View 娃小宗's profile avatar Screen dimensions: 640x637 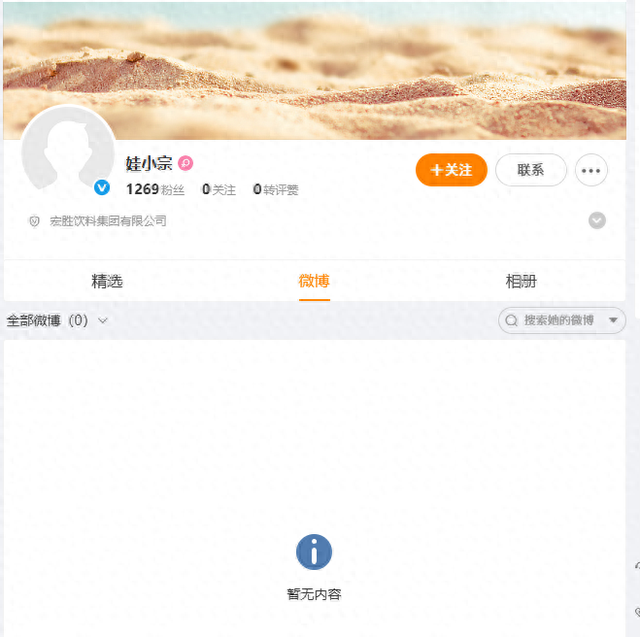tap(67, 150)
